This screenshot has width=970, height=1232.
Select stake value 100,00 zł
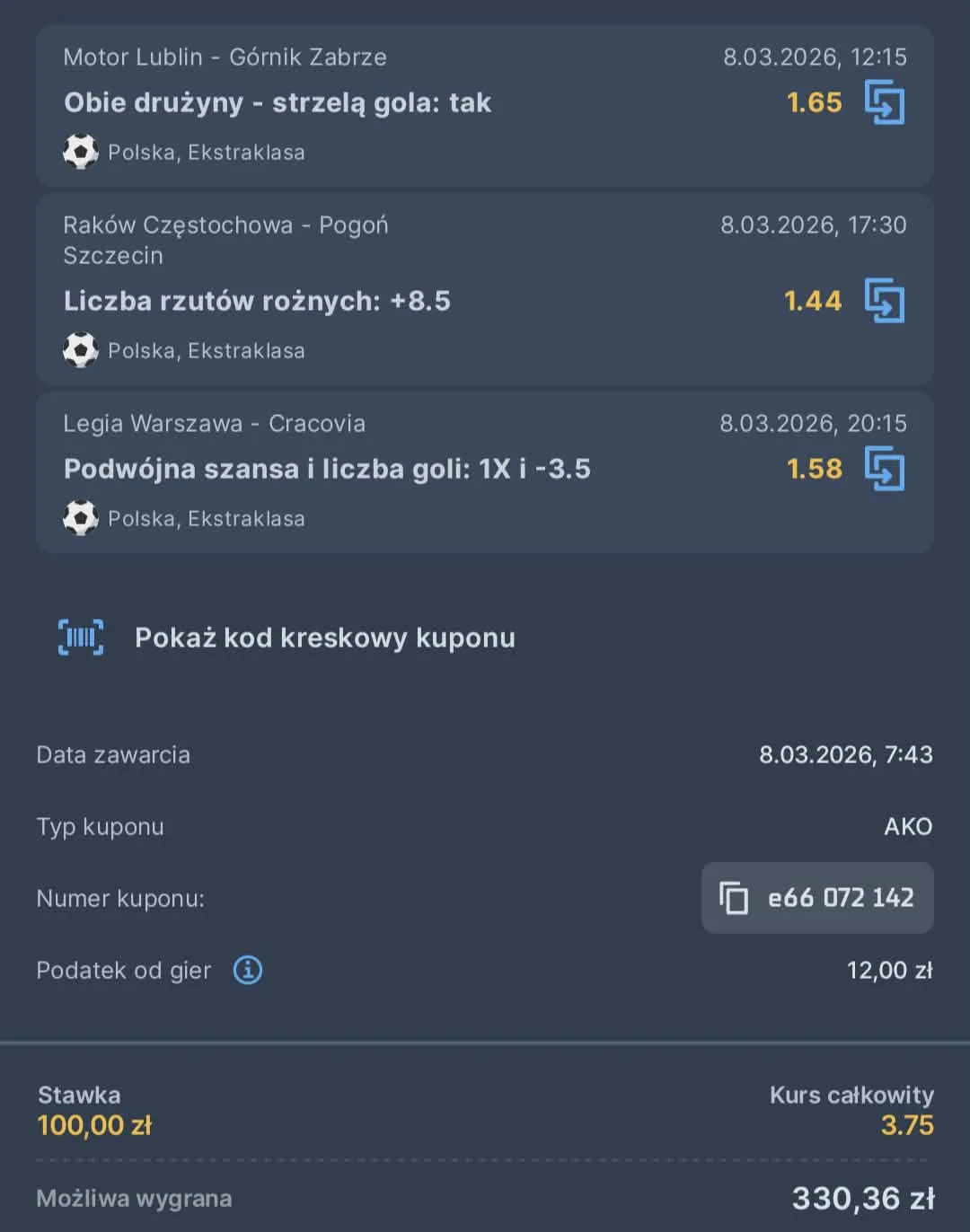pyautogui.click(x=94, y=1125)
